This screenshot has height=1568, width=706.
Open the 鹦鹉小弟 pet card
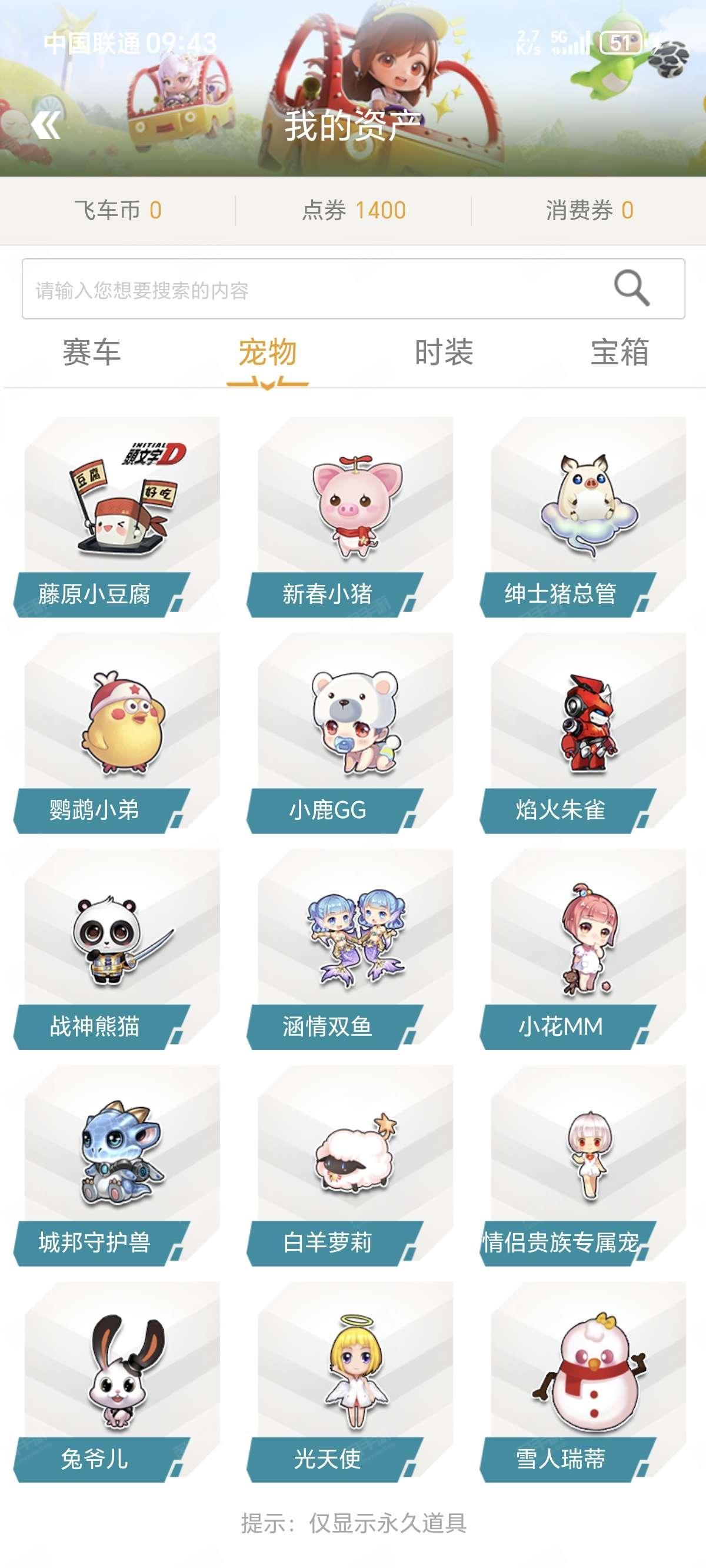click(117, 733)
